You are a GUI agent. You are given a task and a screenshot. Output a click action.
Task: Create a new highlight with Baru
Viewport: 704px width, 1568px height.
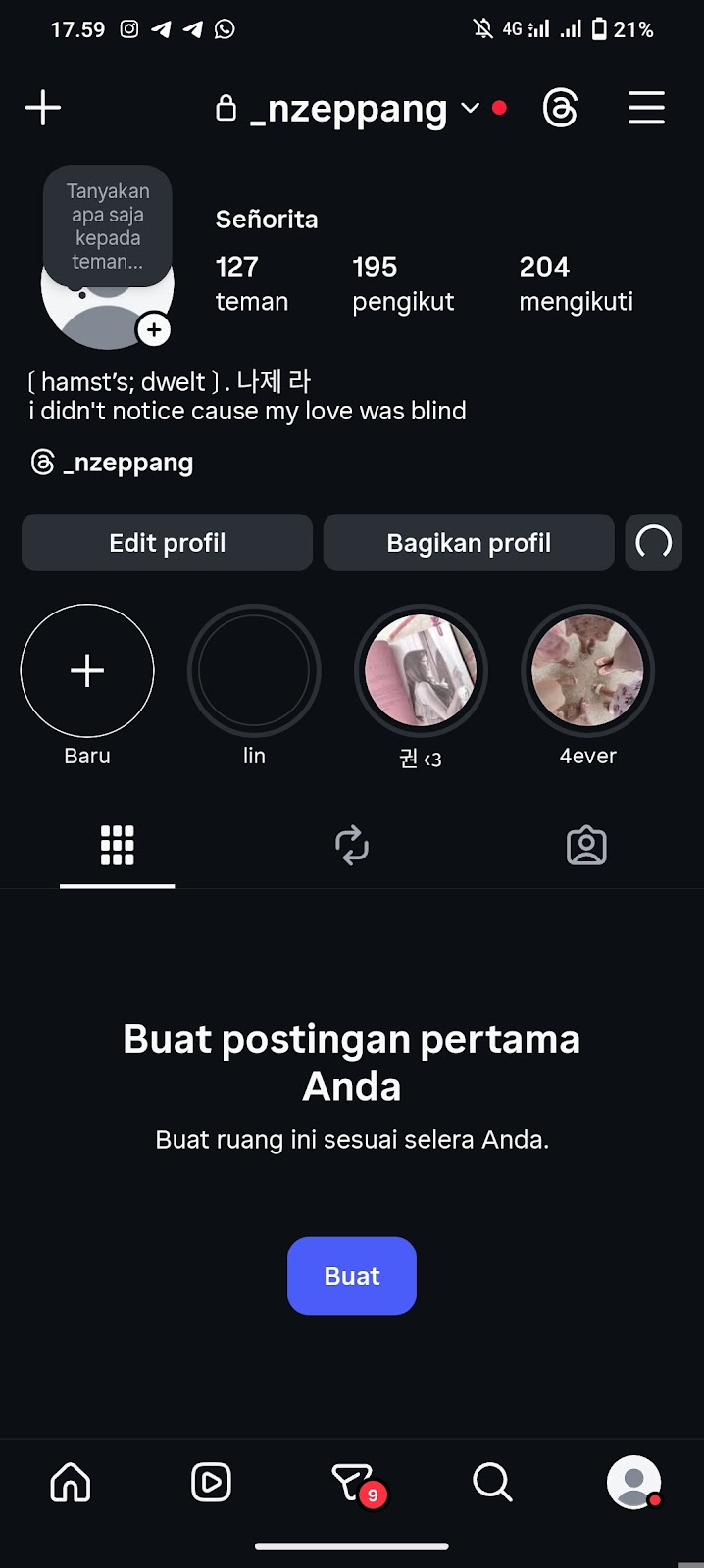tap(87, 671)
